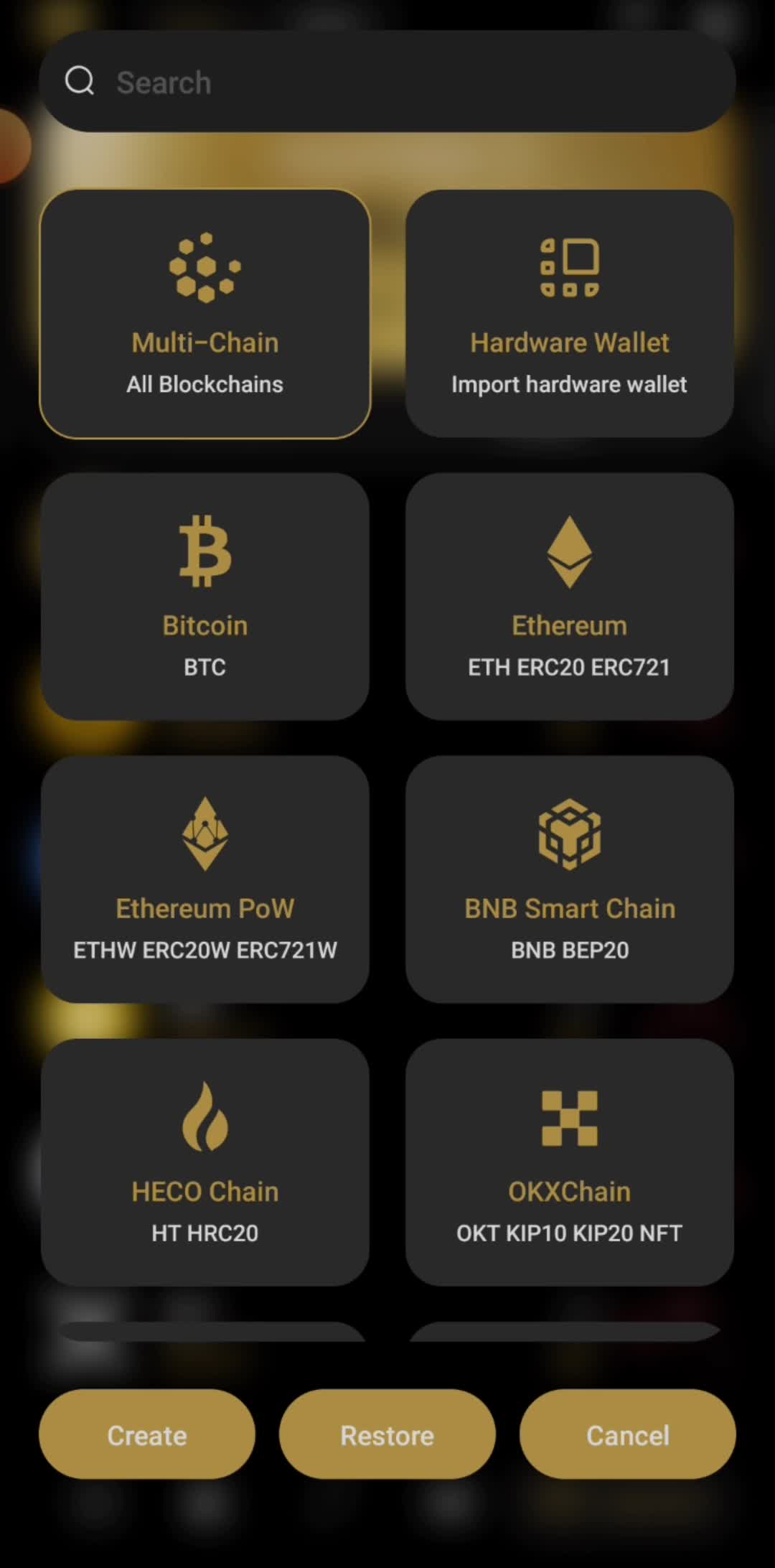Screen dimensions: 775x1568
Task: Select the OKXChain card
Action: [569, 1162]
